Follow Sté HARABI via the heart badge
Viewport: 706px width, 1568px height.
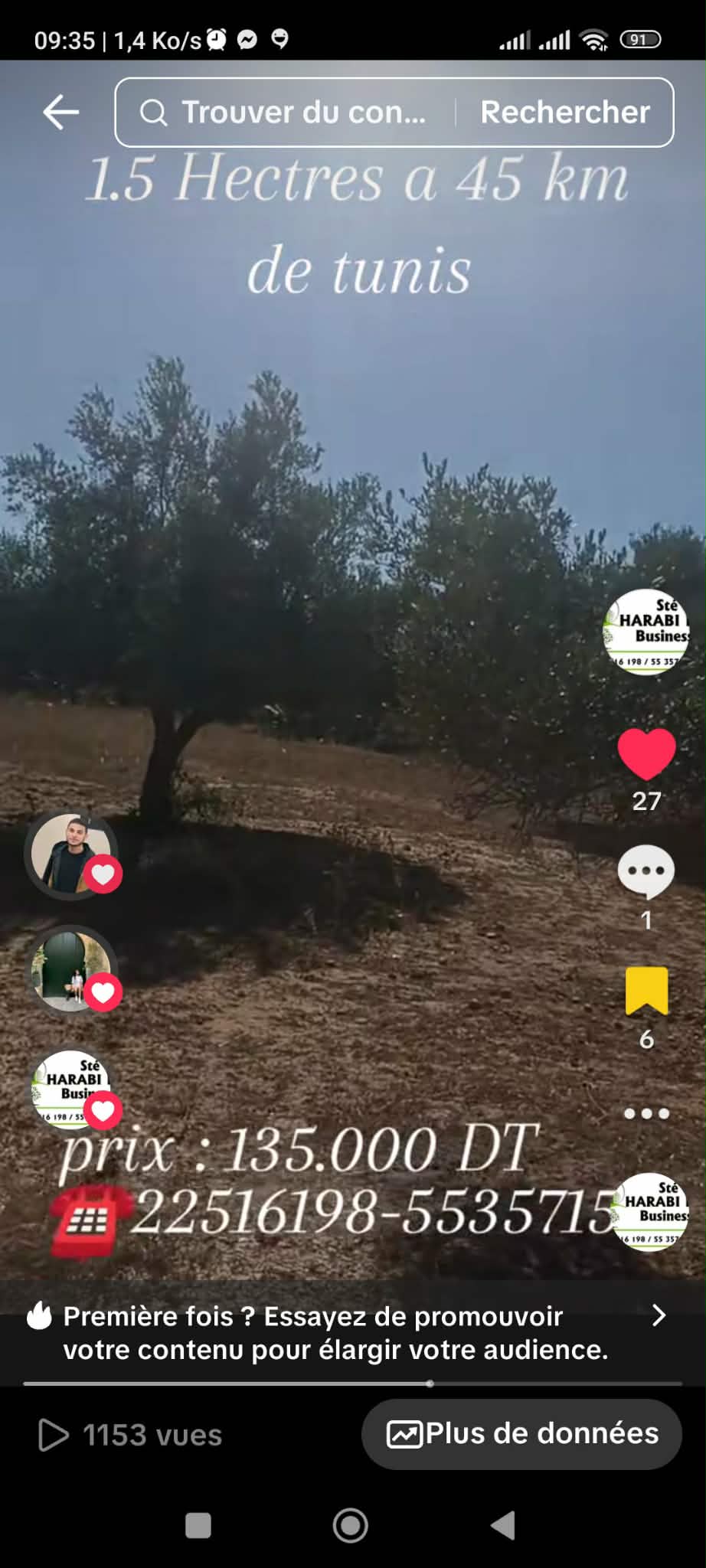104,1110
